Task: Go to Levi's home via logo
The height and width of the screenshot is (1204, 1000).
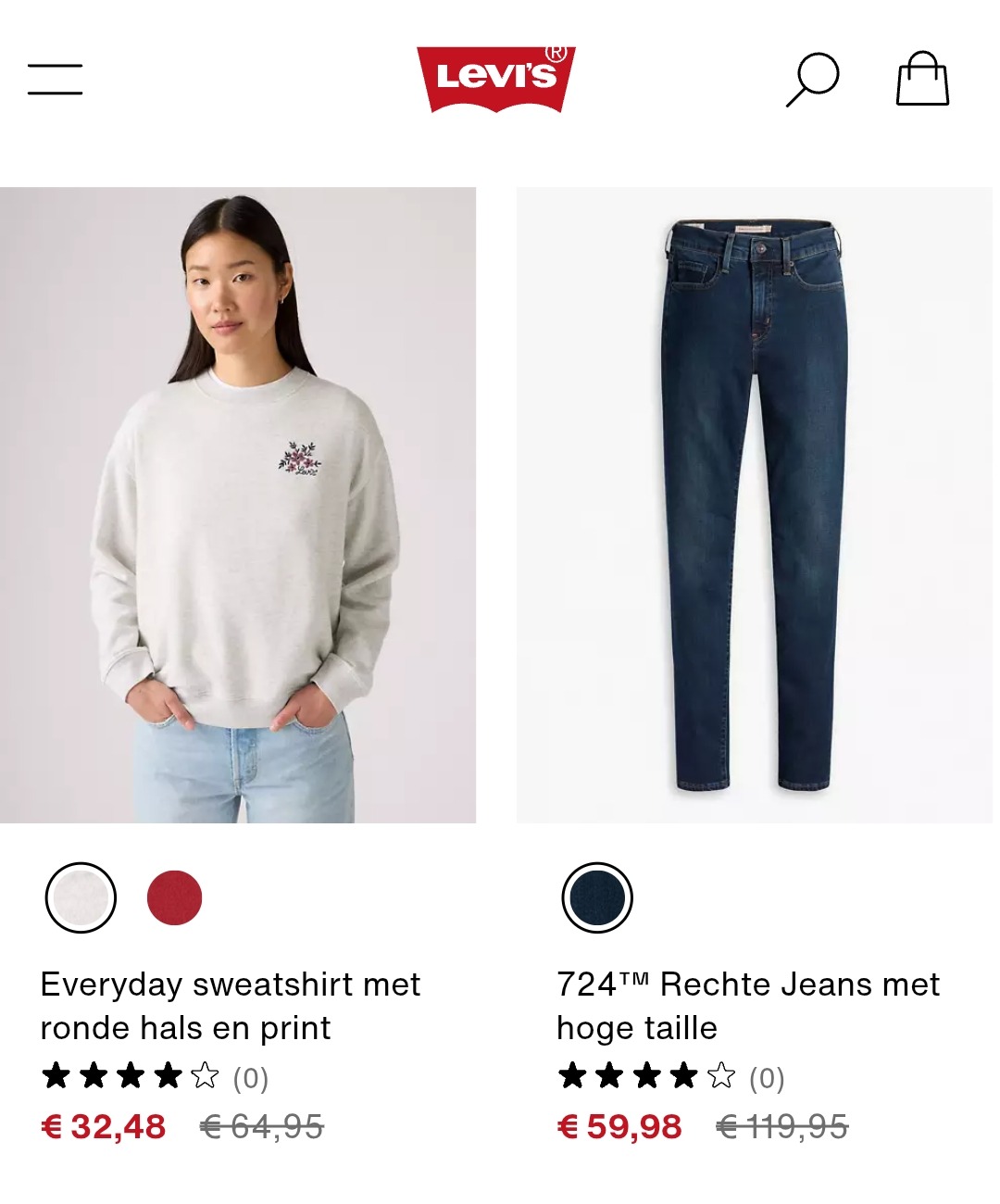Action: pyautogui.click(x=496, y=79)
